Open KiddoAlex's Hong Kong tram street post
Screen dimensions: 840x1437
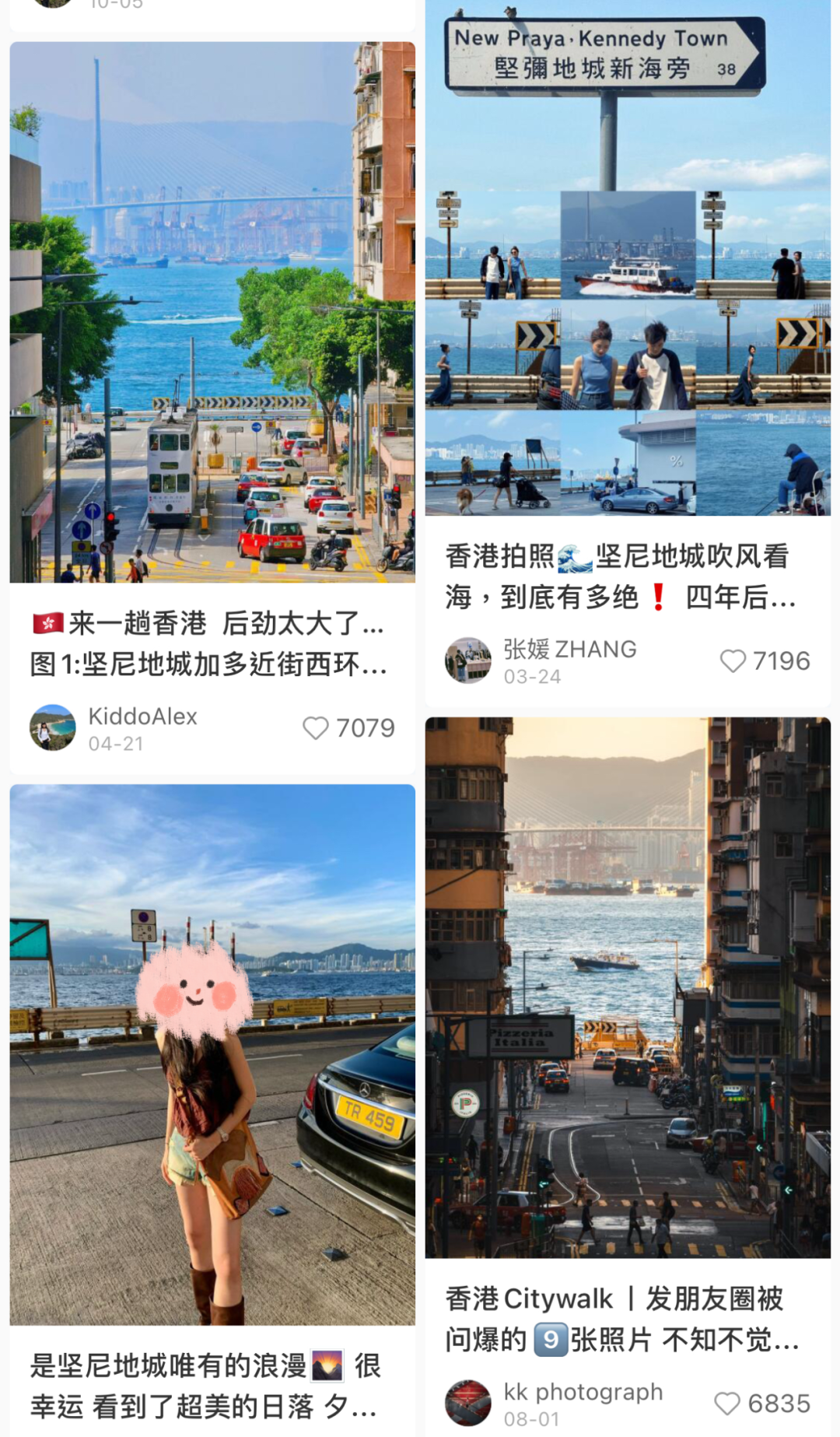point(212,311)
